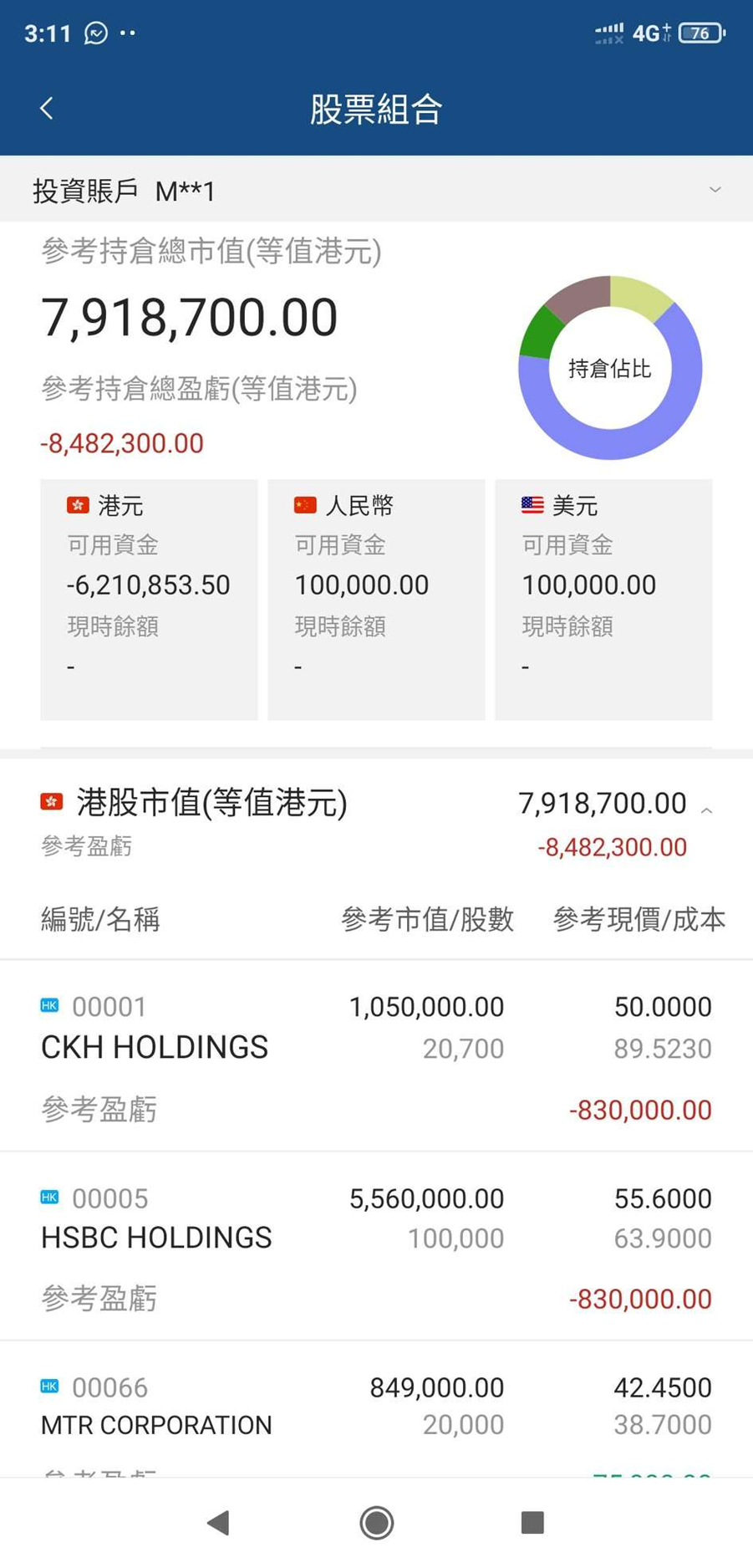The height and width of the screenshot is (1568, 753).
Task: Open the CKH HOLDINGS holding
Action: (x=376, y=1054)
